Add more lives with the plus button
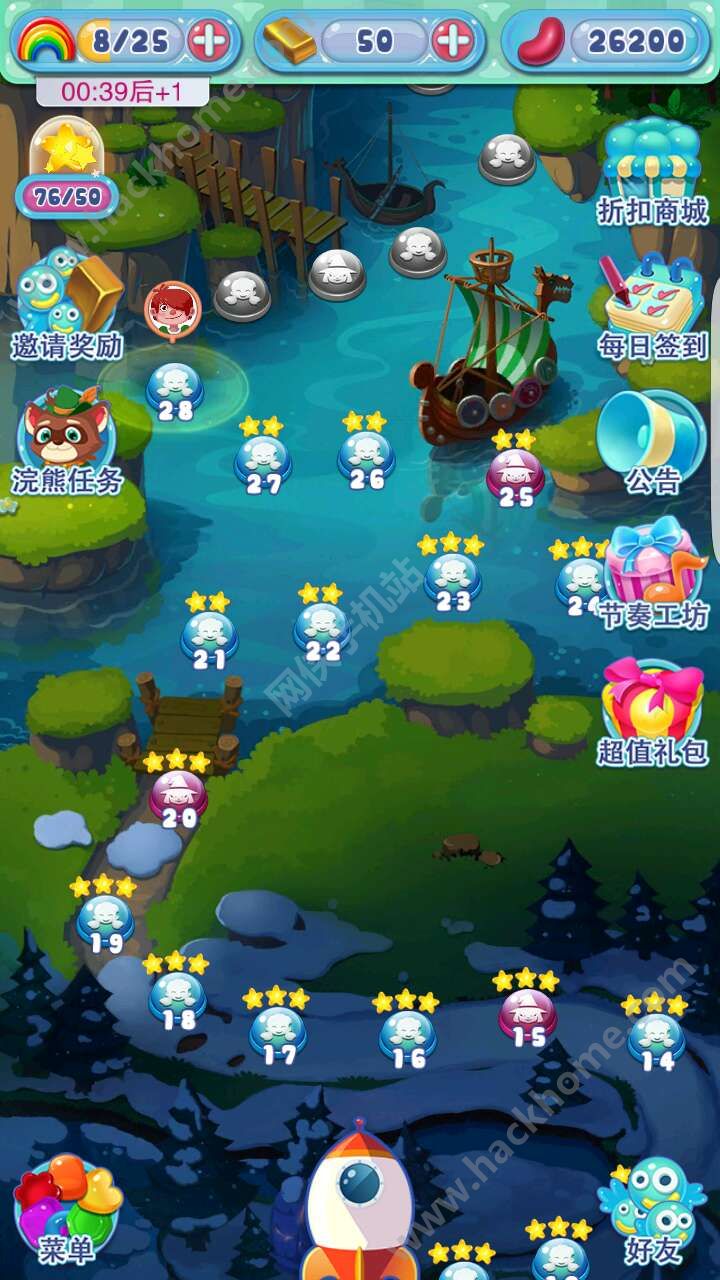This screenshot has width=720, height=1280. pos(209,41)
